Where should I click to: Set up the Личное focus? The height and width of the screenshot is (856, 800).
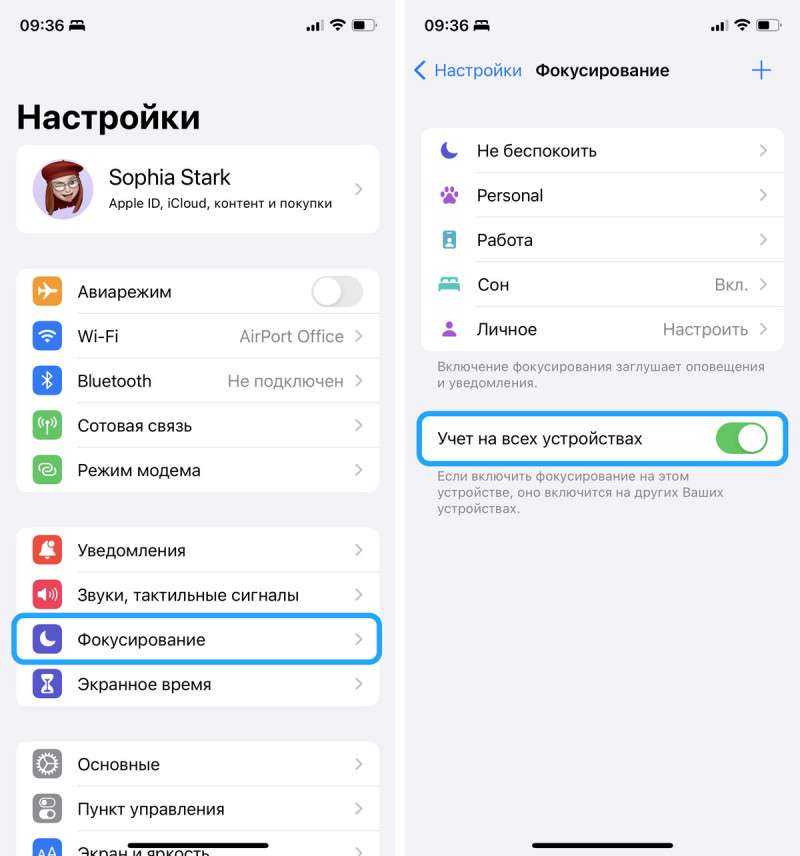click(x=602, y=329)
